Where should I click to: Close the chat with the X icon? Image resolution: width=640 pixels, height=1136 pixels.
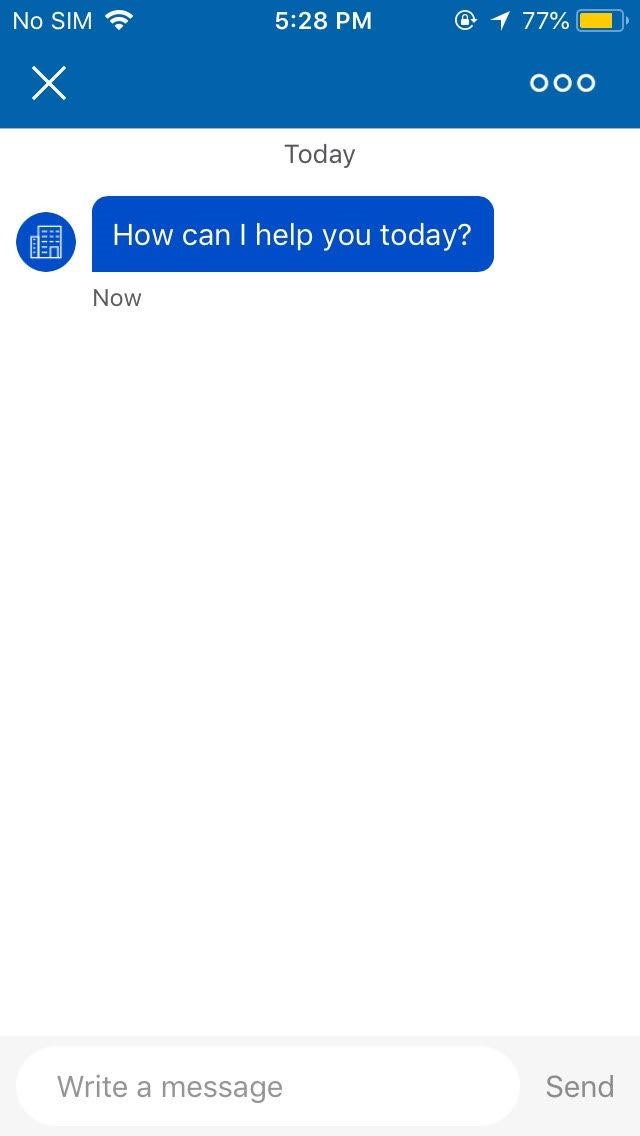point(49,83)
